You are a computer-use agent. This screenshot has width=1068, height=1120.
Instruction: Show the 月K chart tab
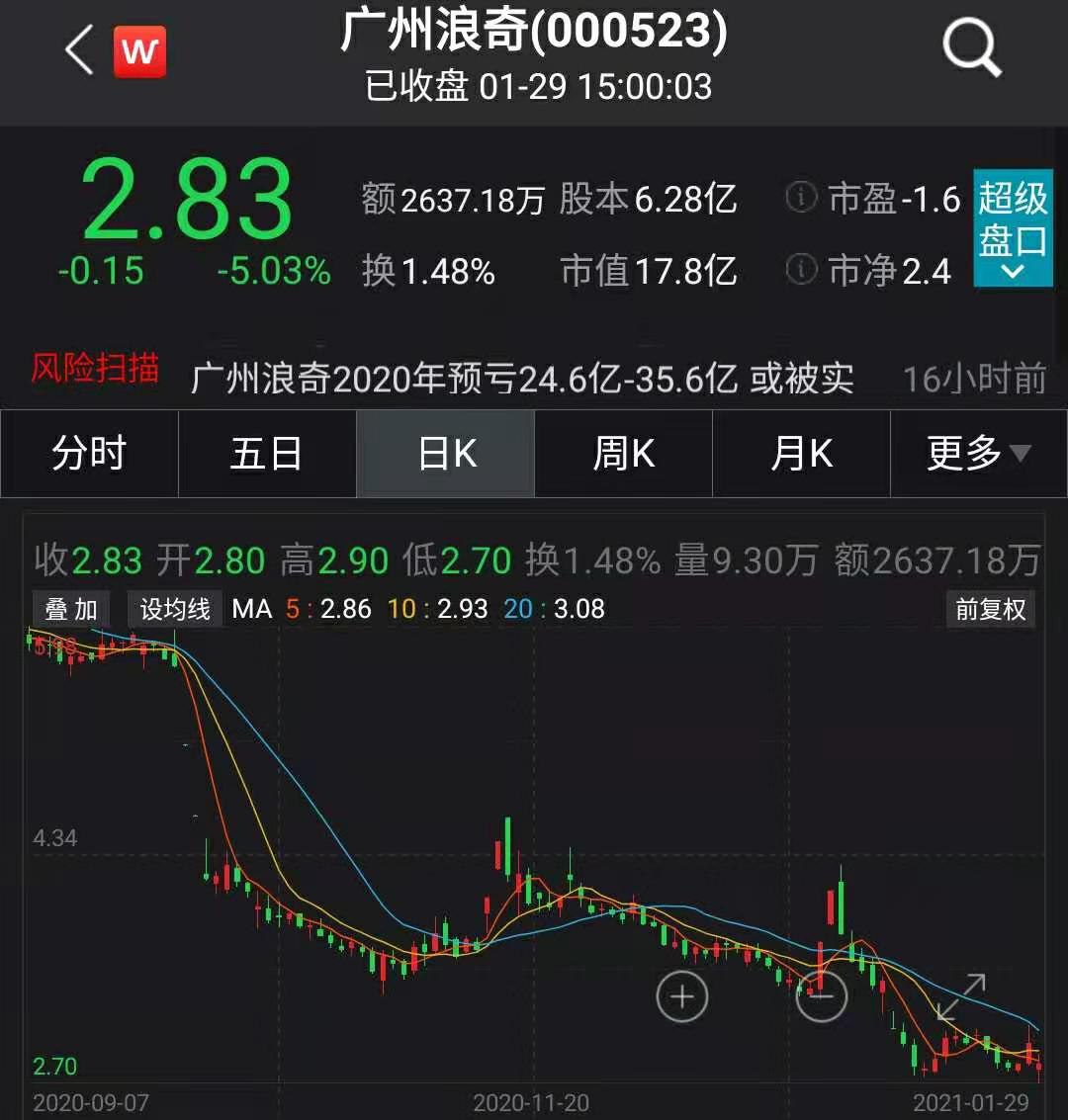801,454
